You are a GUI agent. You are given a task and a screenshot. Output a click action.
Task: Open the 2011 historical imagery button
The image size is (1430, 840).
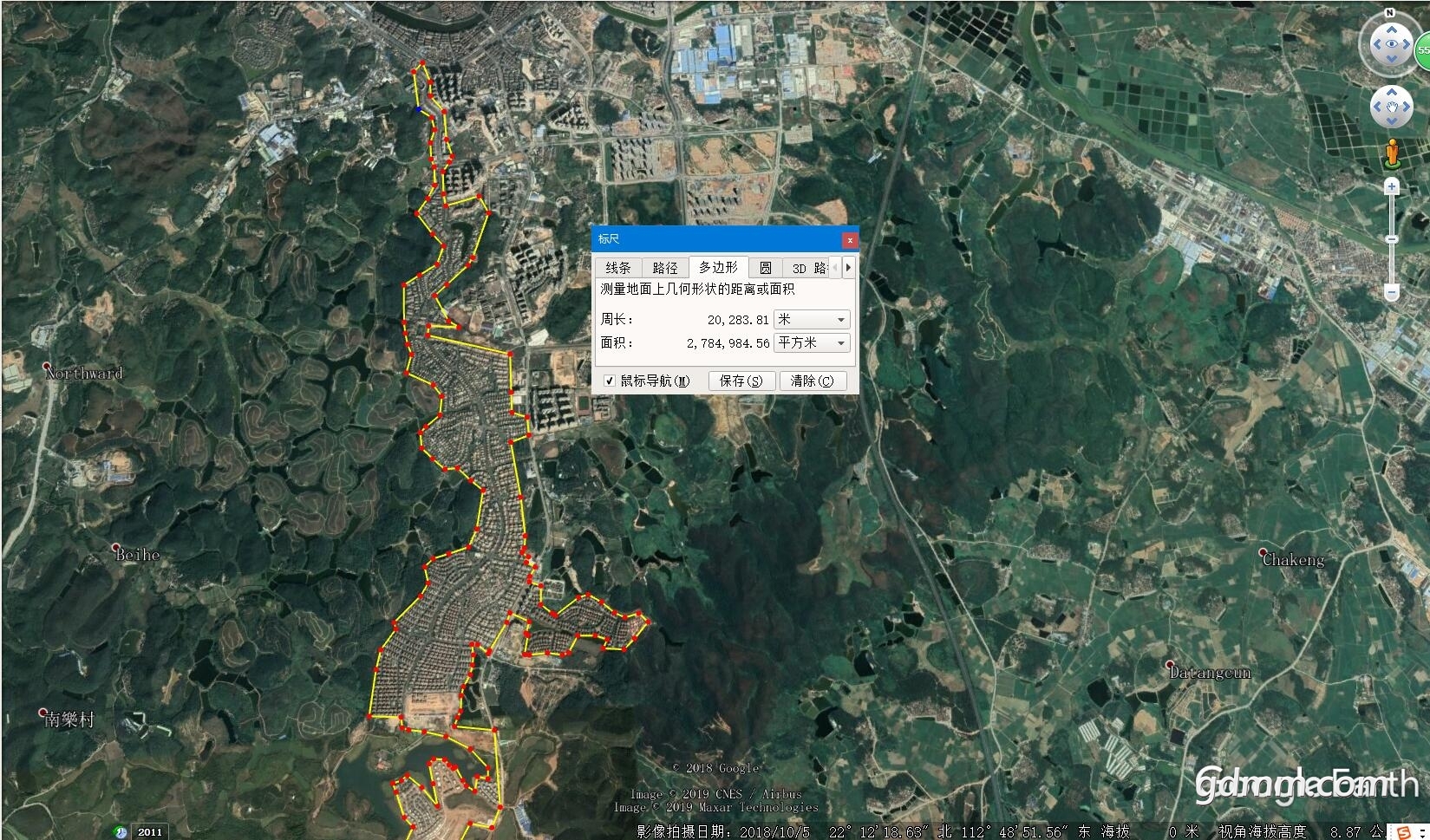pyautogui.click(x=143, y=832)
